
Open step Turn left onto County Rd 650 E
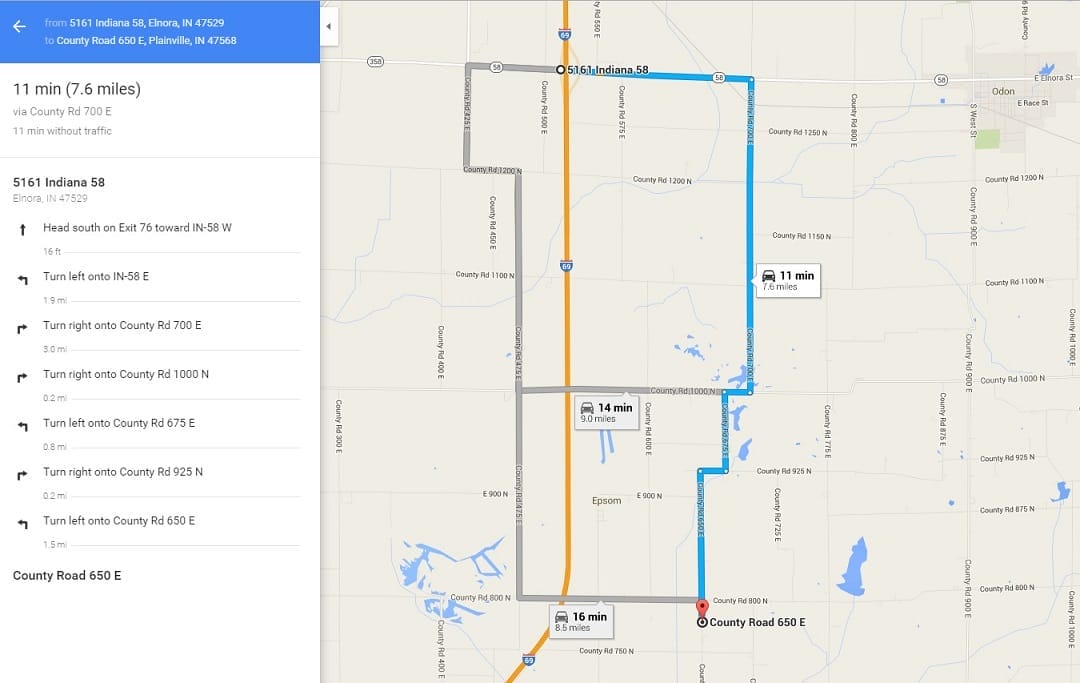119,521
